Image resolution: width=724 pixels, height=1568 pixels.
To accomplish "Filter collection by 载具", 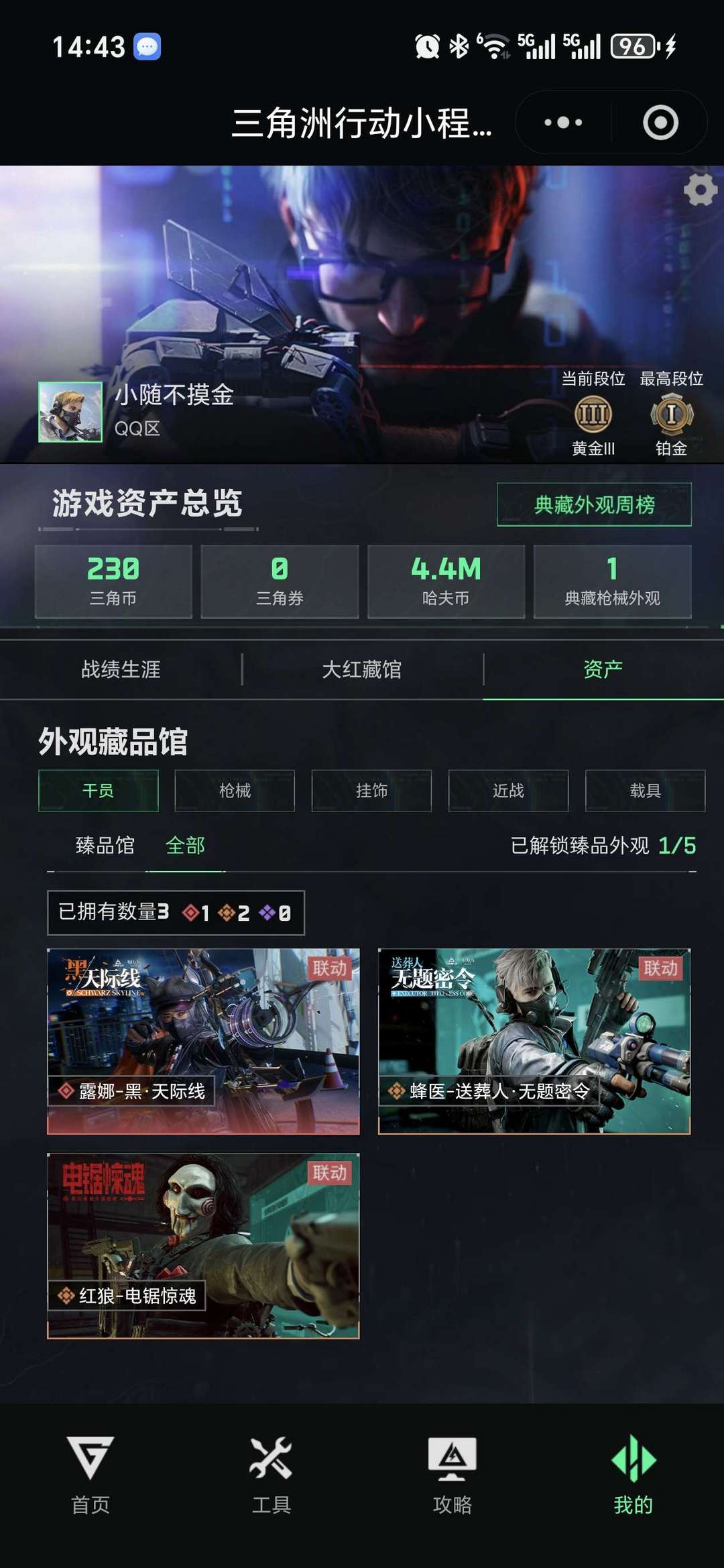I will (x=645, y=791).
